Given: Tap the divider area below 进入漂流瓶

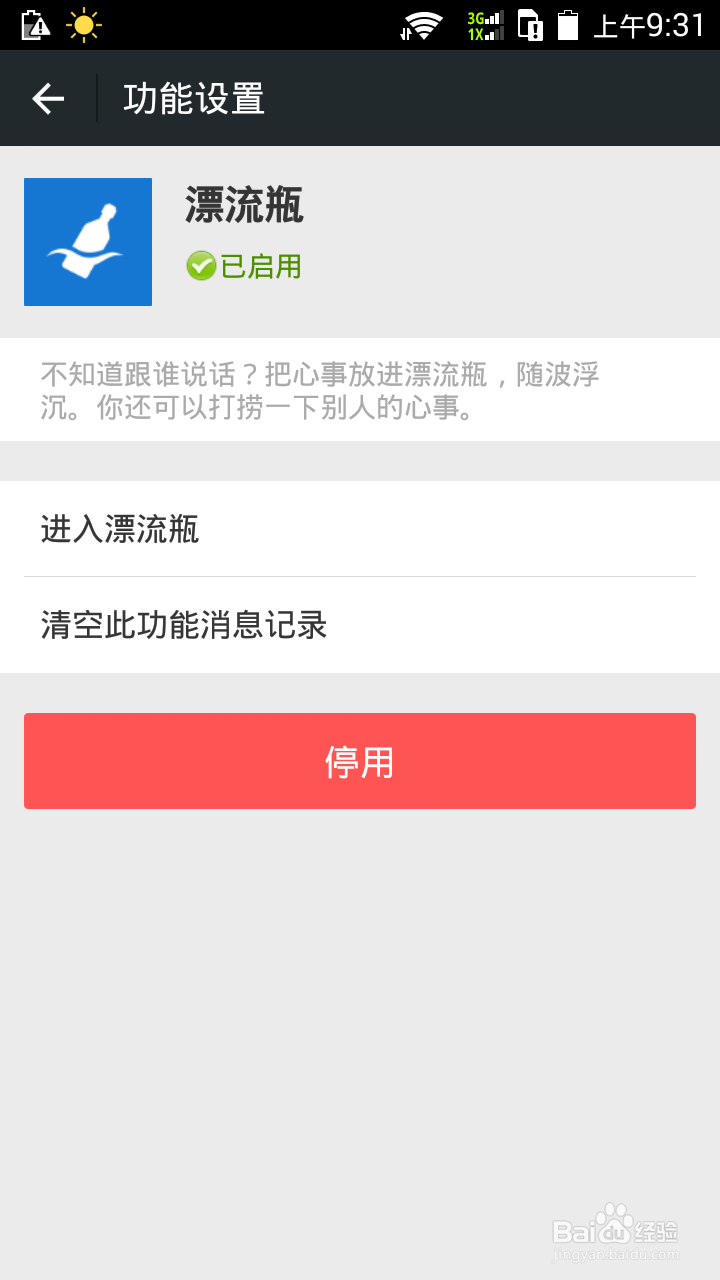Looking at the screenshot, I should click(x=359, y=575).
